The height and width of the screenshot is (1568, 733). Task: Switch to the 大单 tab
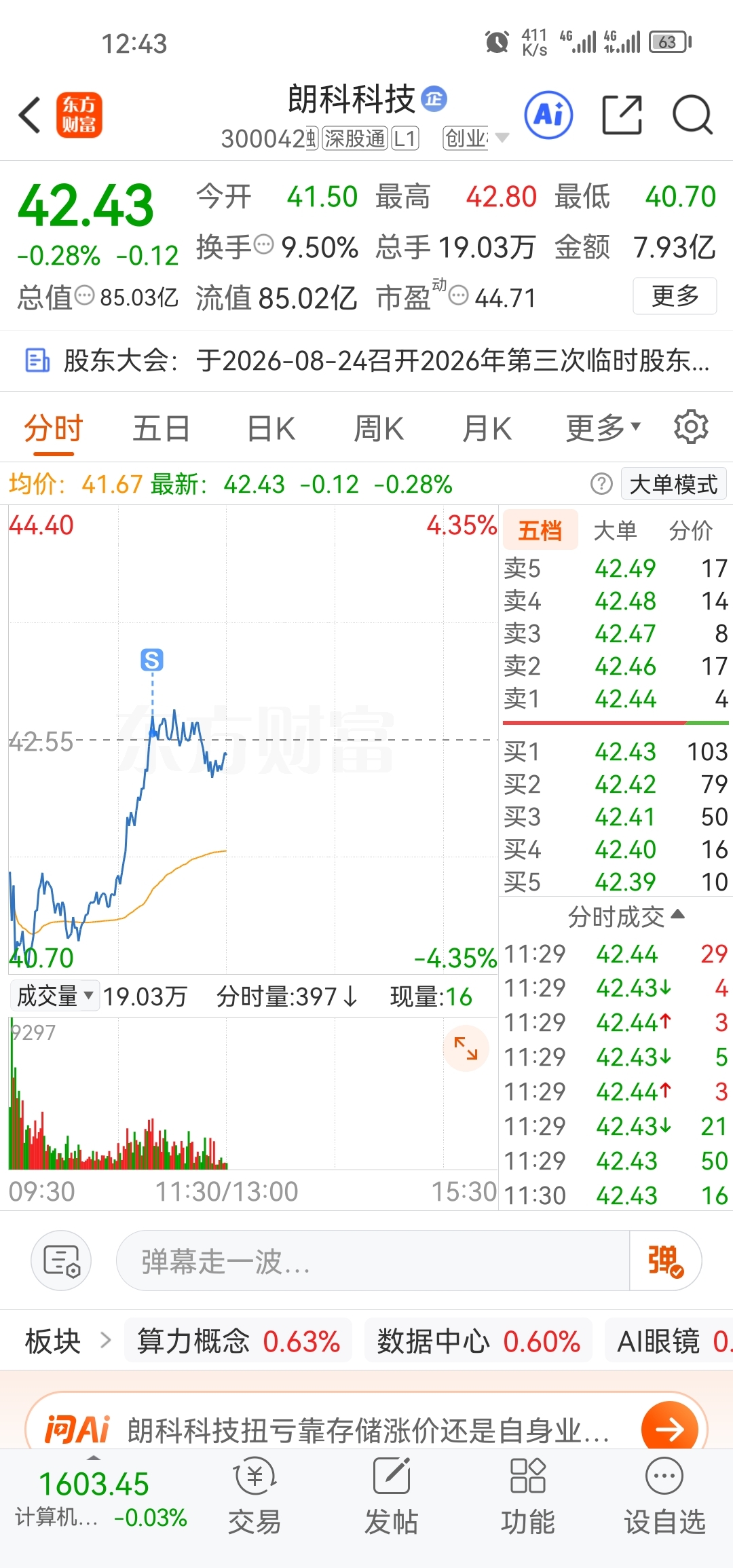tap(615, 530)
